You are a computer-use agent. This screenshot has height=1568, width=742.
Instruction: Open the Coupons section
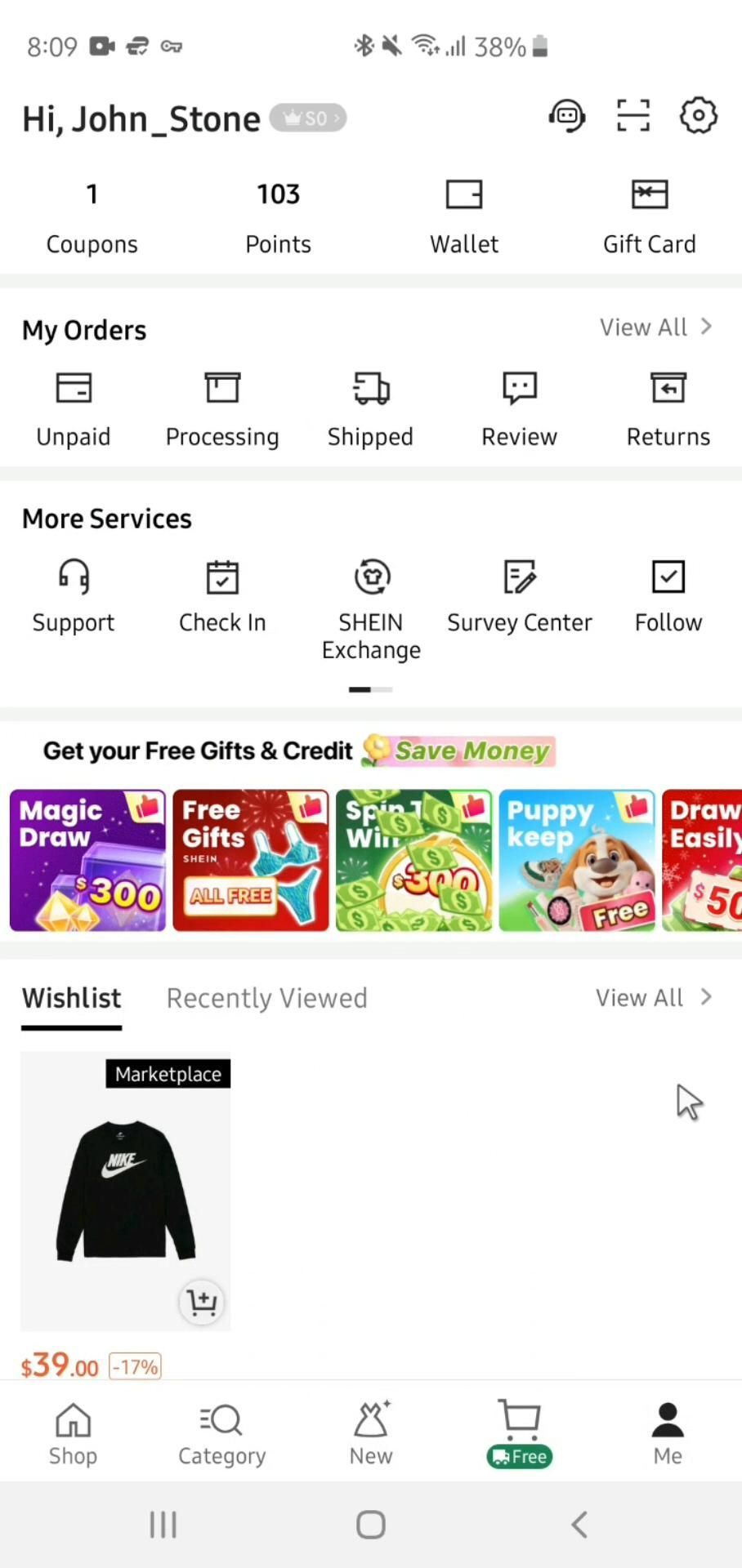point(92,217)
